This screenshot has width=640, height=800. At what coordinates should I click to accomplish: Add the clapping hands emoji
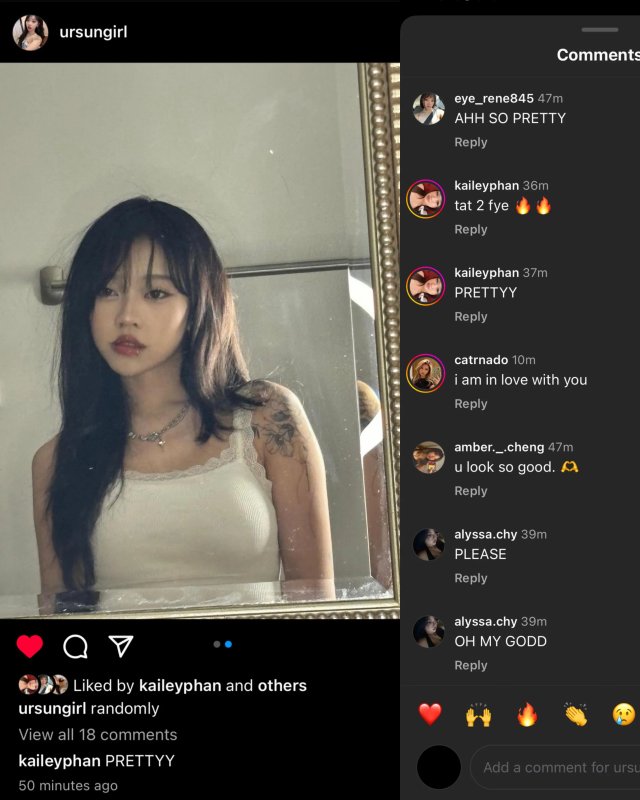pos(575,714)
